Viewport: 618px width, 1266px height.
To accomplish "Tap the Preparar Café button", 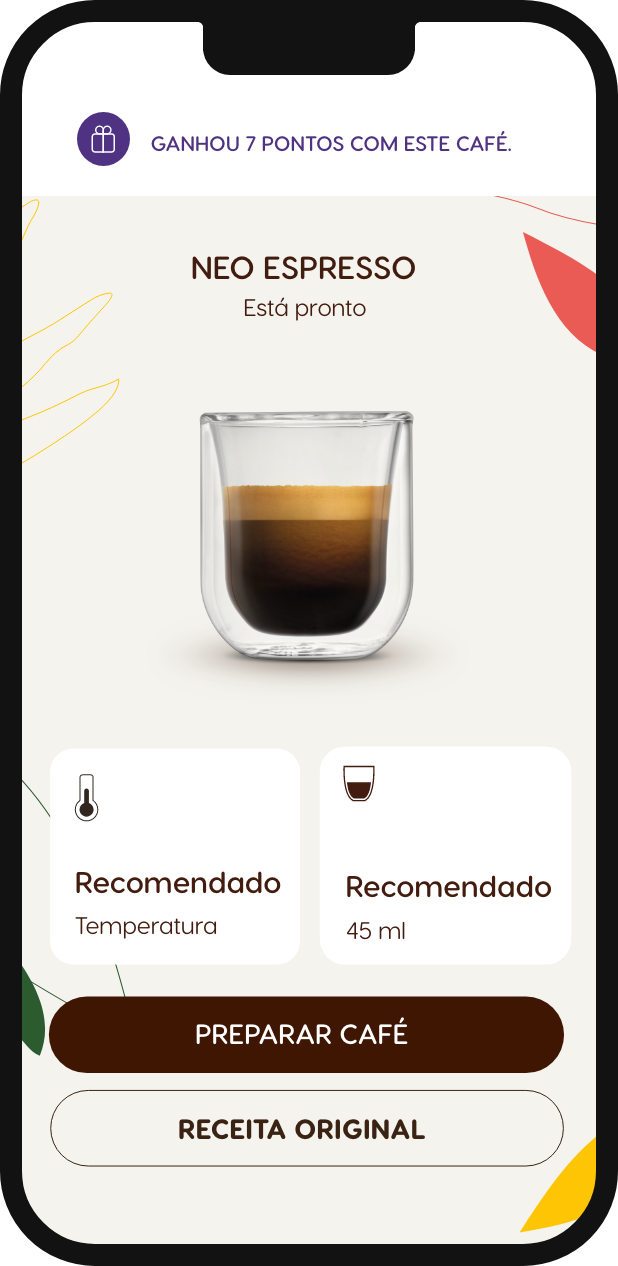I will (x=306, y=1034).
